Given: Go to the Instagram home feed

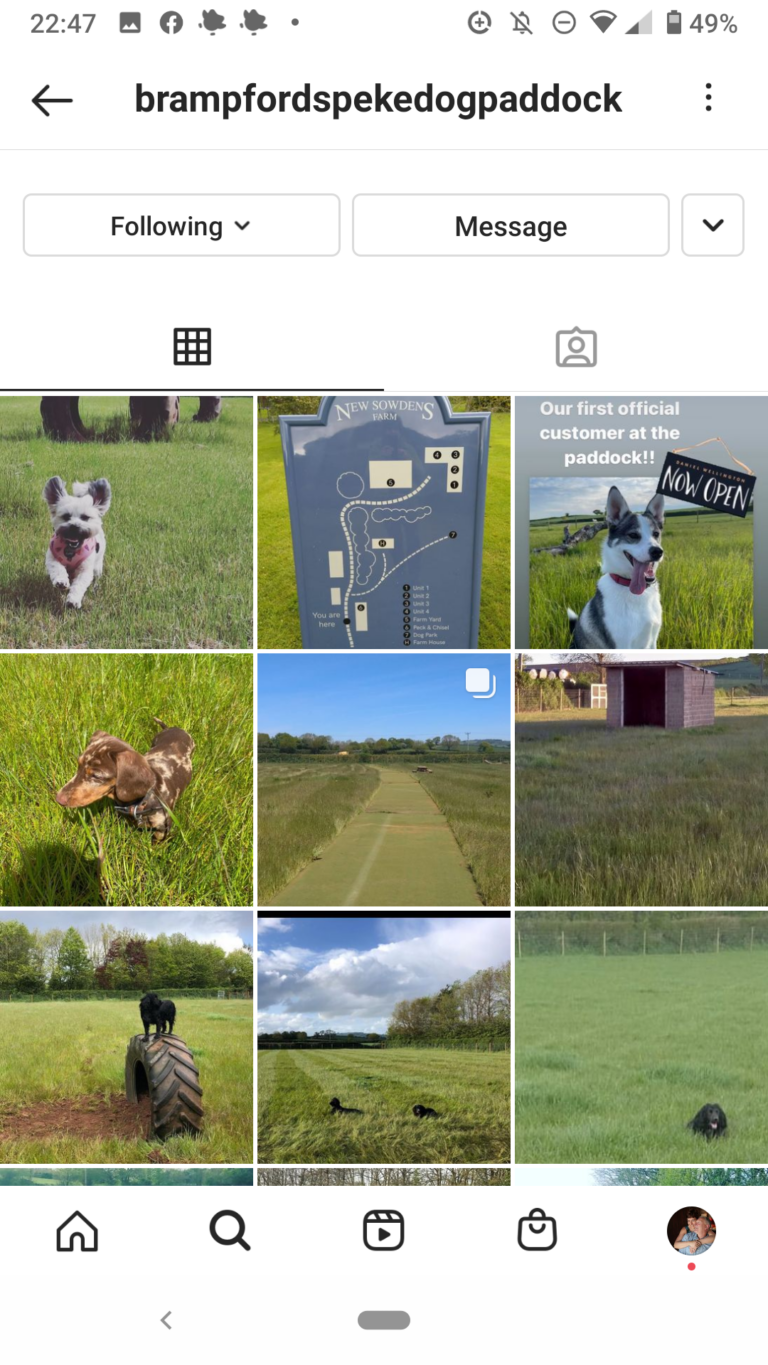Looking at the screenshot, I should pyautogui.click(x=77, y=1231).
